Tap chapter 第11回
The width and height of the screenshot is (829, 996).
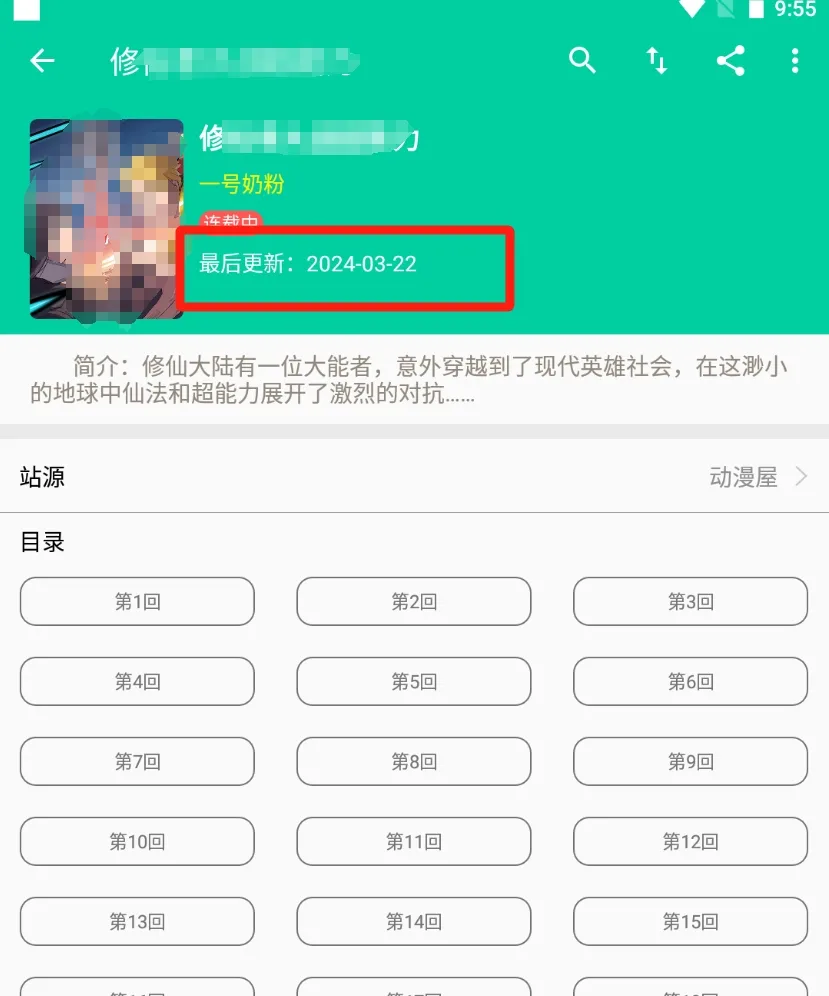coord(413,841)
